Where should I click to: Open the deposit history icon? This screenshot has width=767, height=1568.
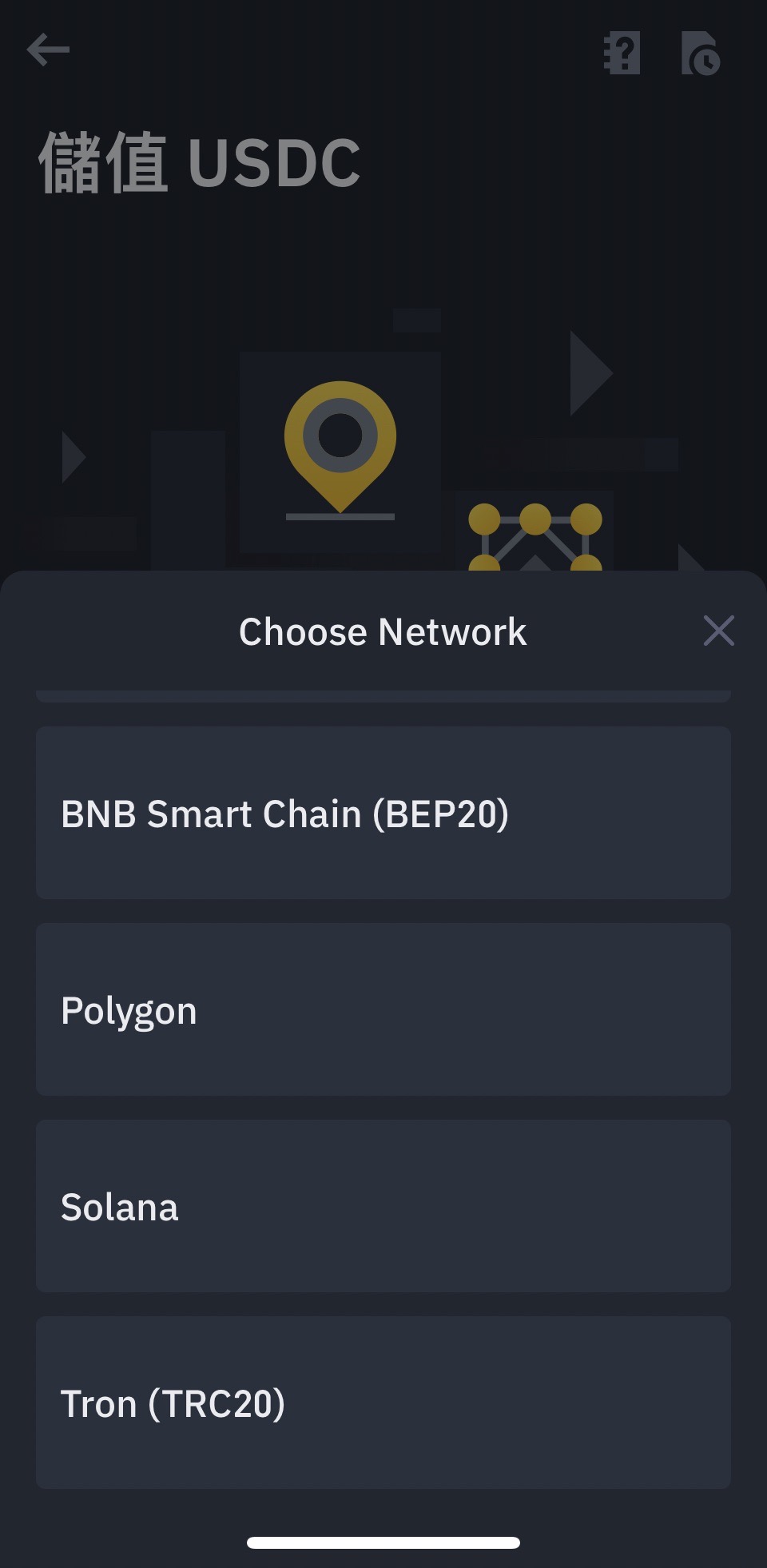[x=700, y=54]
